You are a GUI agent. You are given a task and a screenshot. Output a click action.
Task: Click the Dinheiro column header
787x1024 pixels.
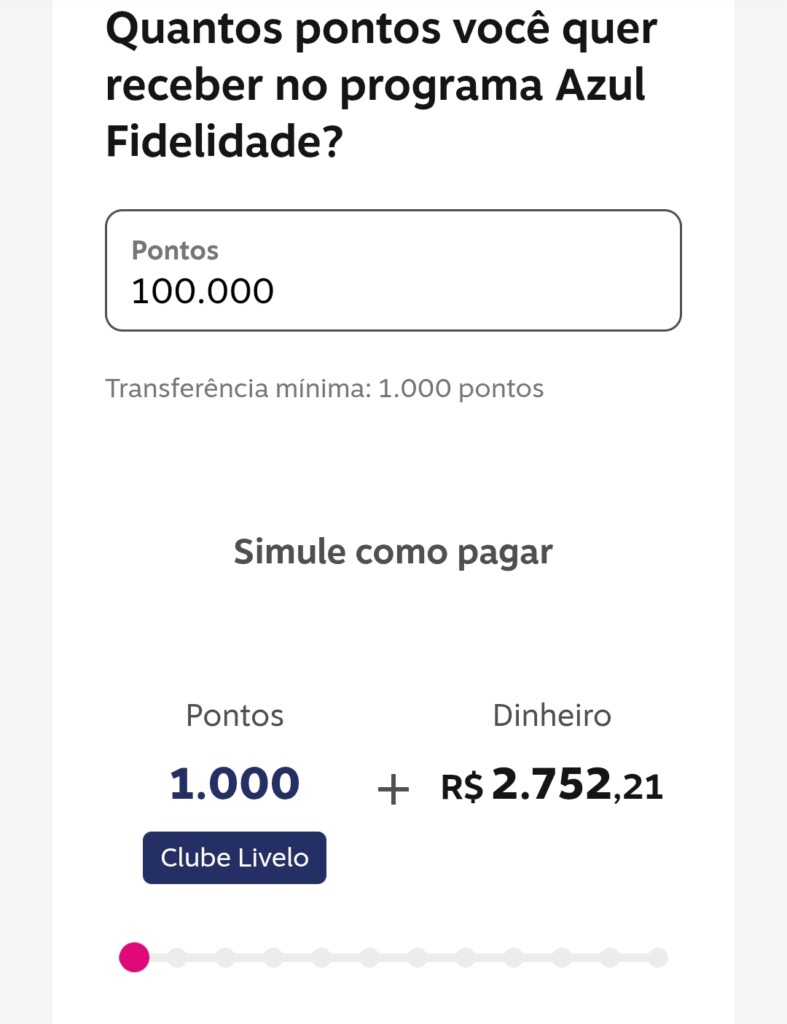click(552, 715)
